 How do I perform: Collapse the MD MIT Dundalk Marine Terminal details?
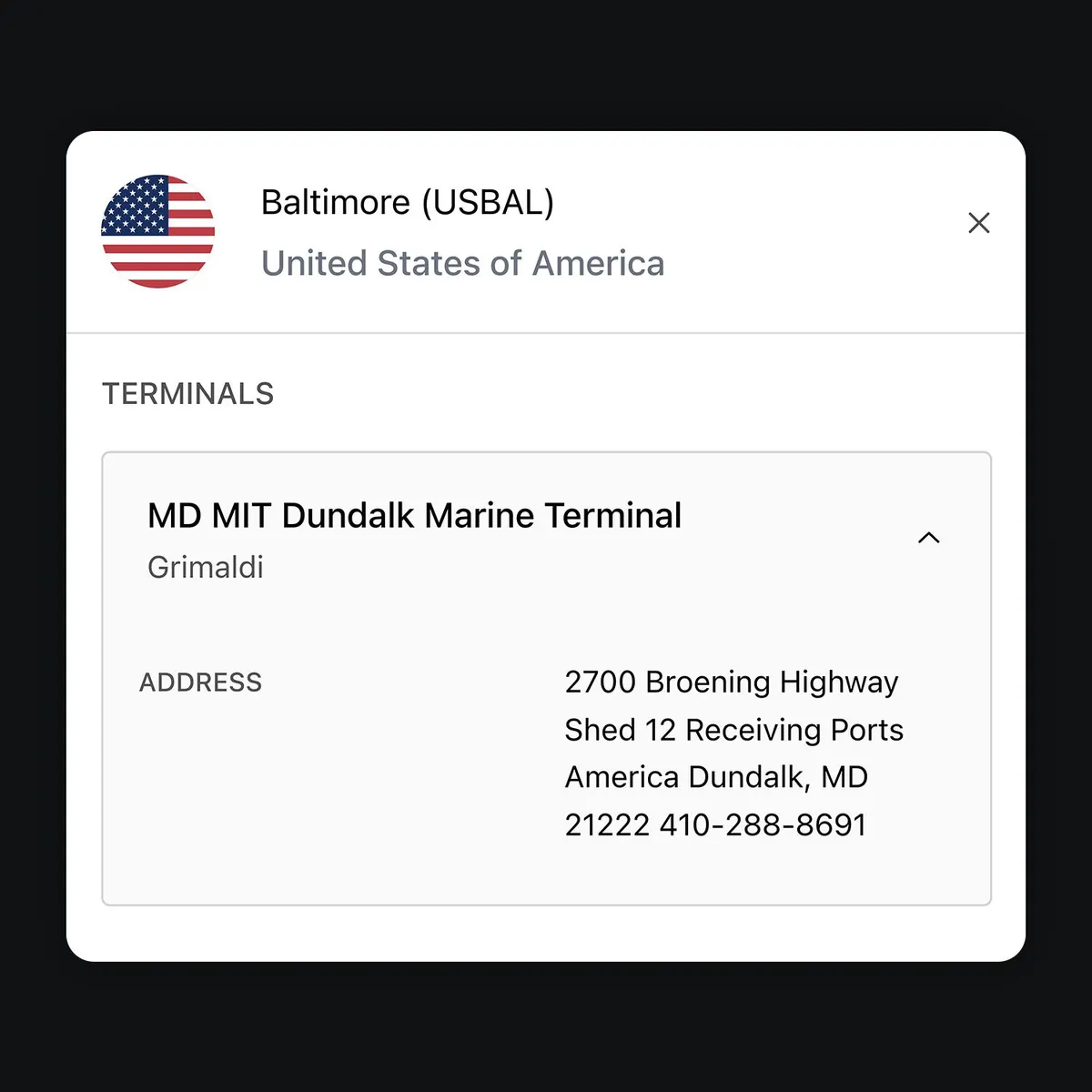pyautogui.click(x=928, y=538)
